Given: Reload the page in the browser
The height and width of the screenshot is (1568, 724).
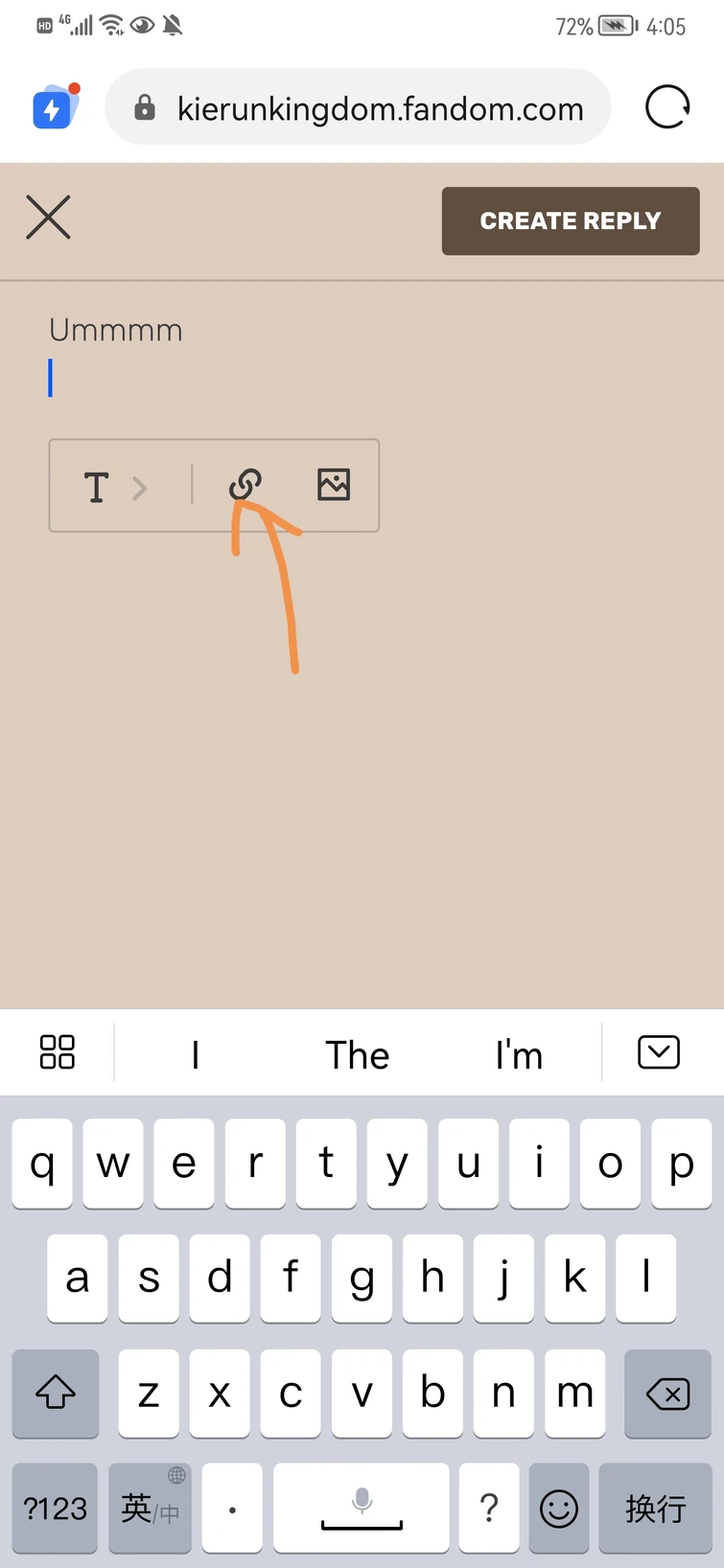Looking at the screenshot, I should click(666, 107).
